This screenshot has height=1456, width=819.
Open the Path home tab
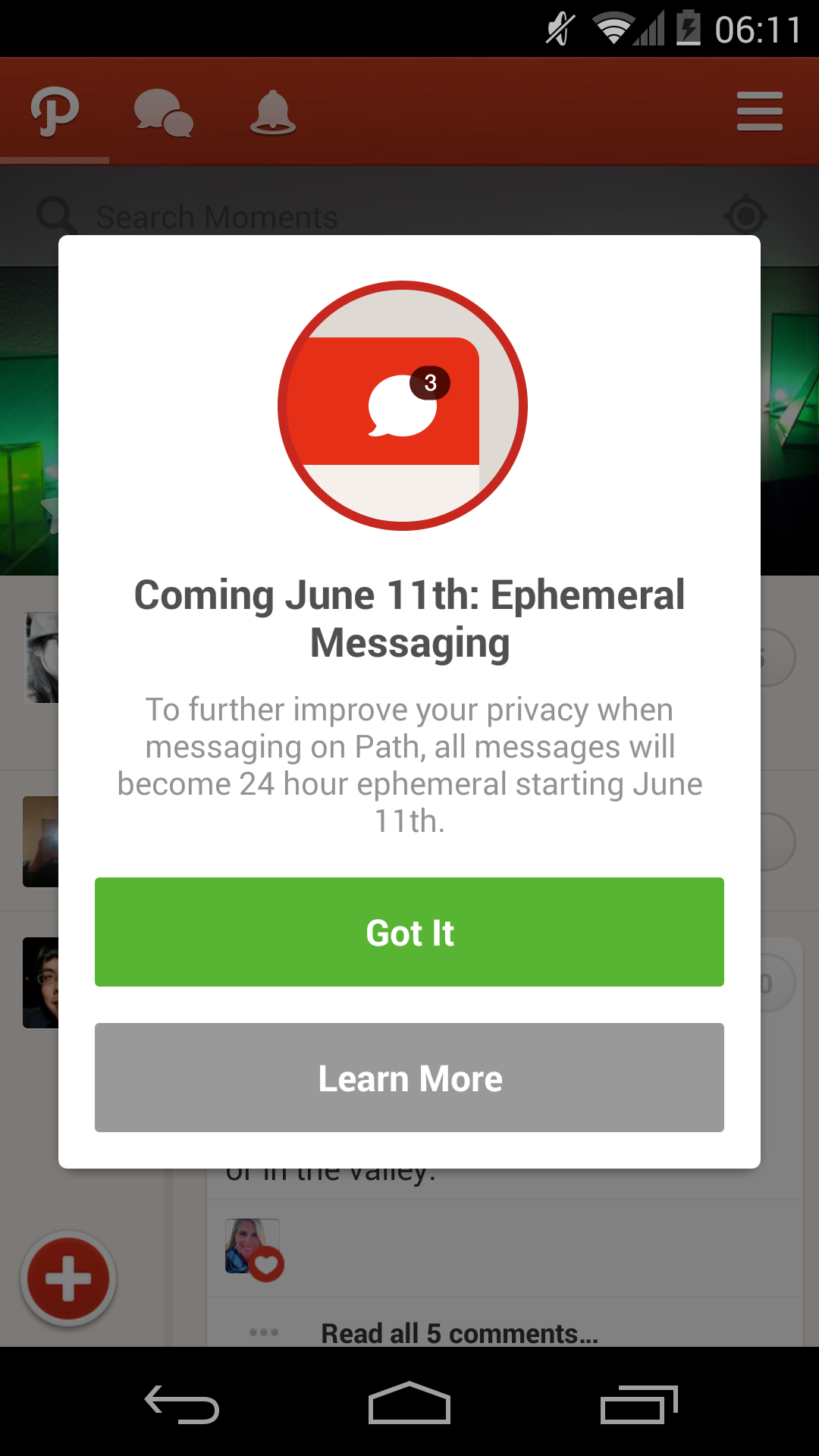pos(55,111)
